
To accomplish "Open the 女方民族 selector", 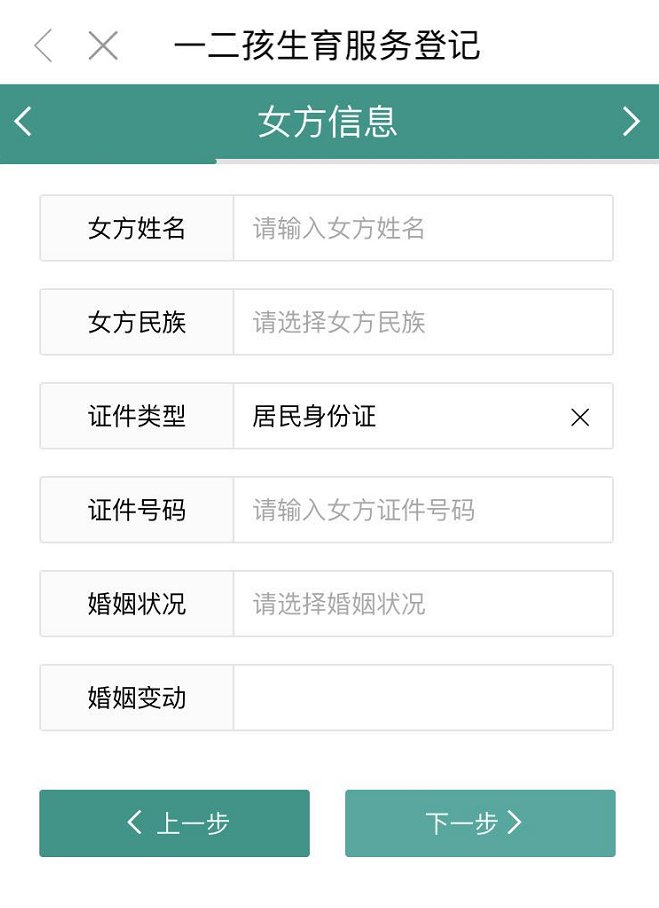I will point(422,322).
